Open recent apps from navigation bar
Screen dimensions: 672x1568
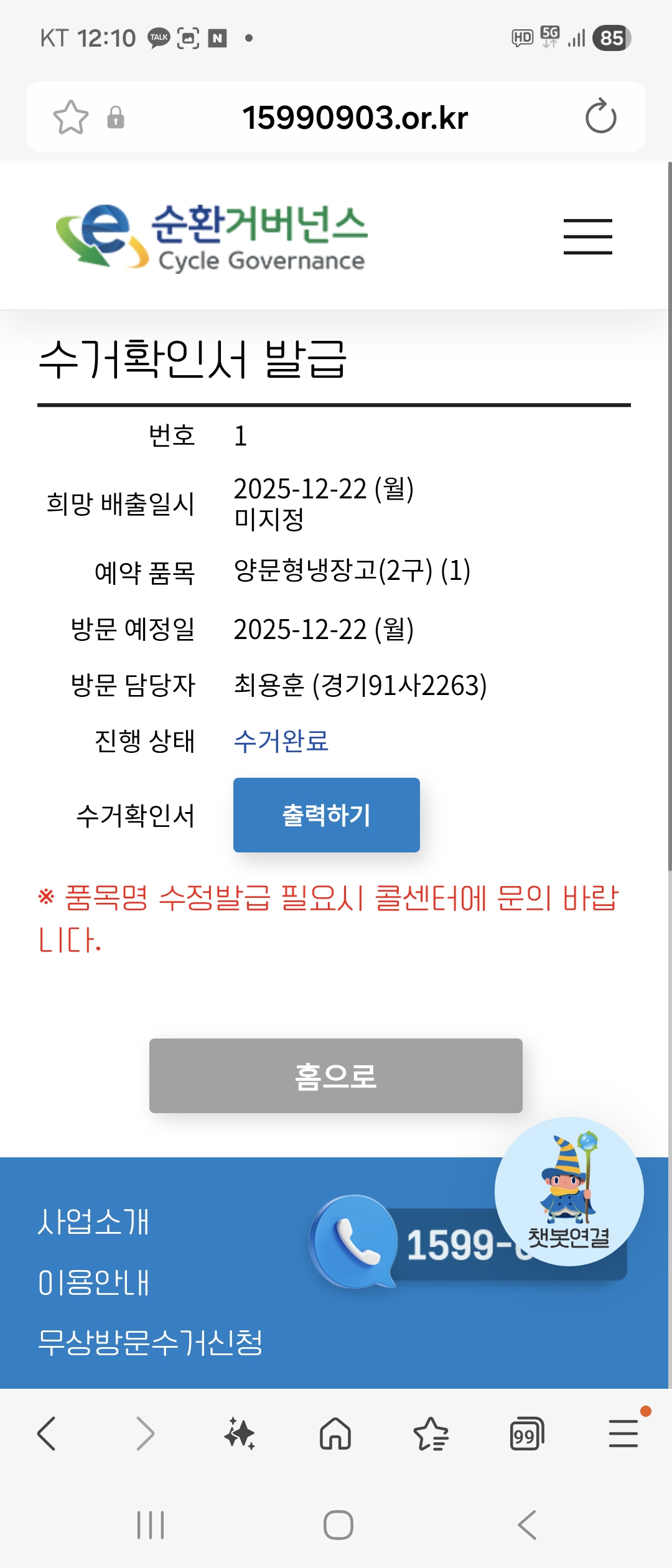[151, 1525]
